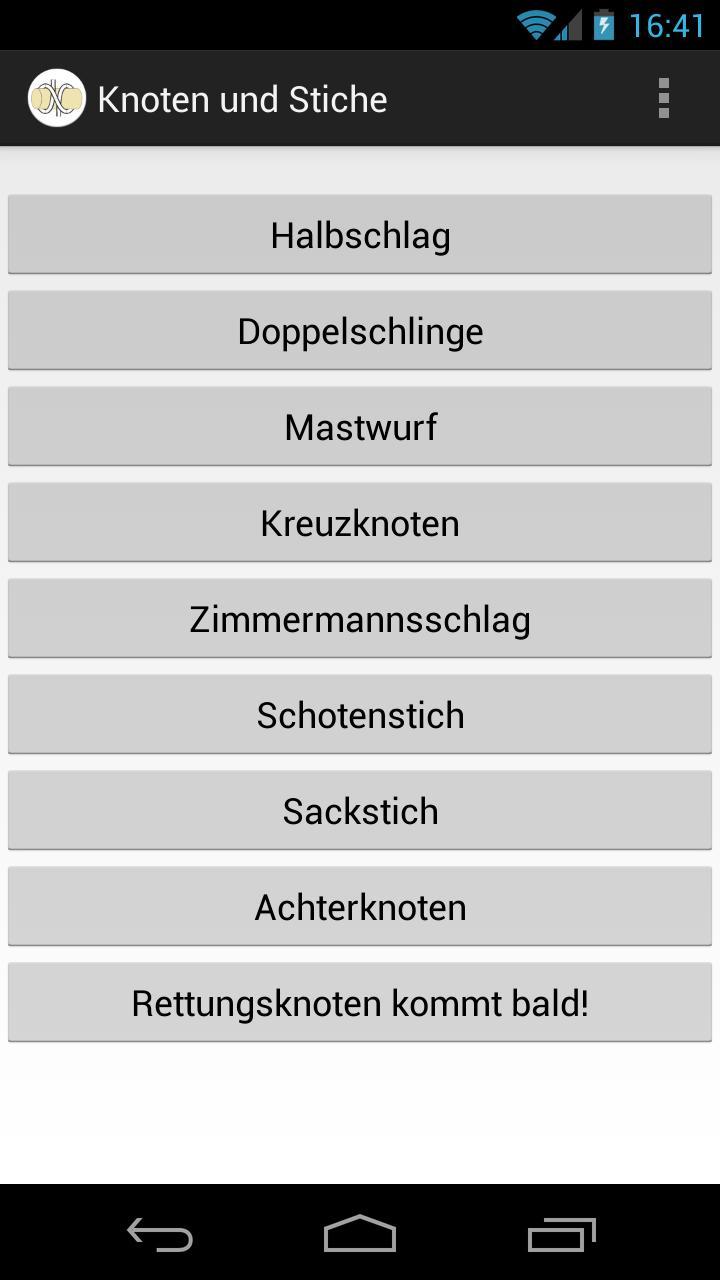Click the Knoten und Stiche app logo
720x1280 pixels.
coord(56,98)
